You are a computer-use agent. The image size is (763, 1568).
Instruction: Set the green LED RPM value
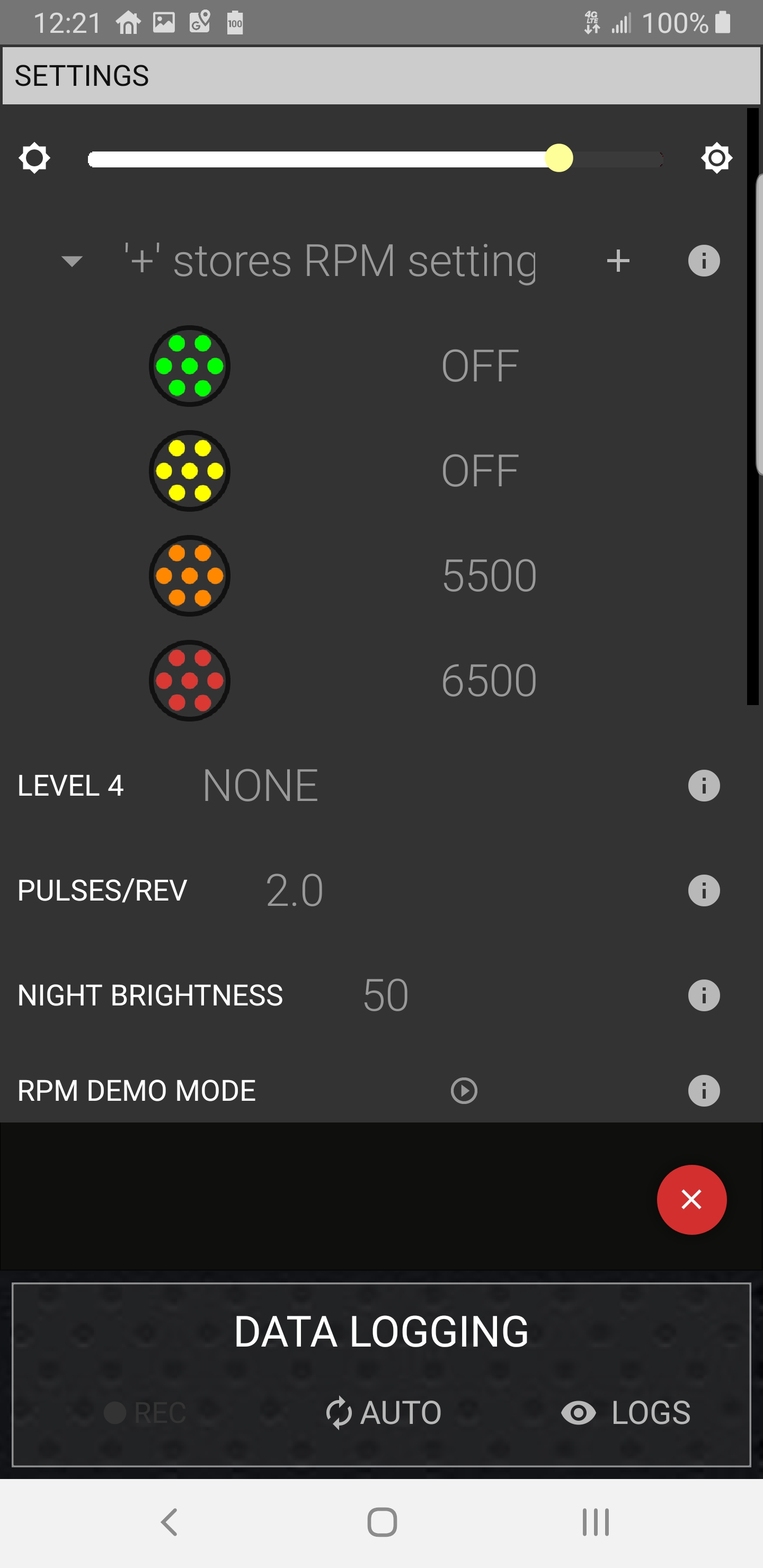480,367
